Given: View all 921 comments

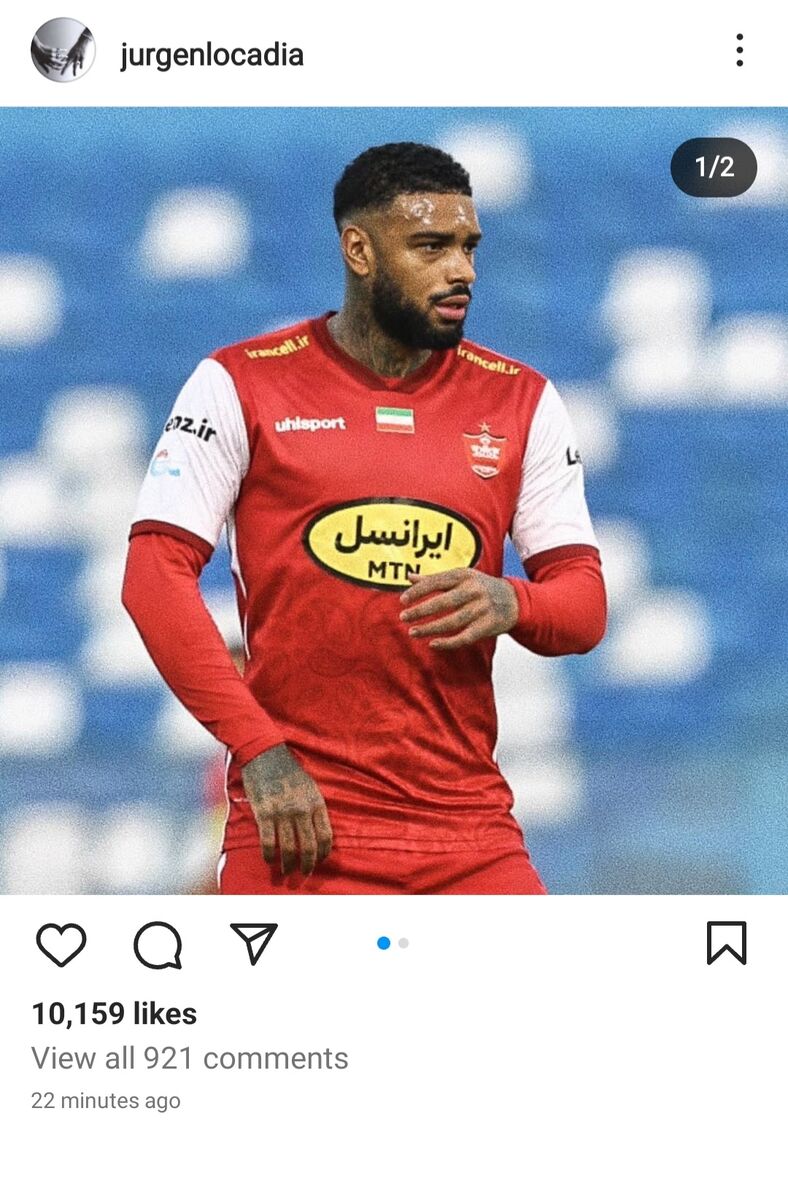Looking at the screenshot, I should 190,1058.
